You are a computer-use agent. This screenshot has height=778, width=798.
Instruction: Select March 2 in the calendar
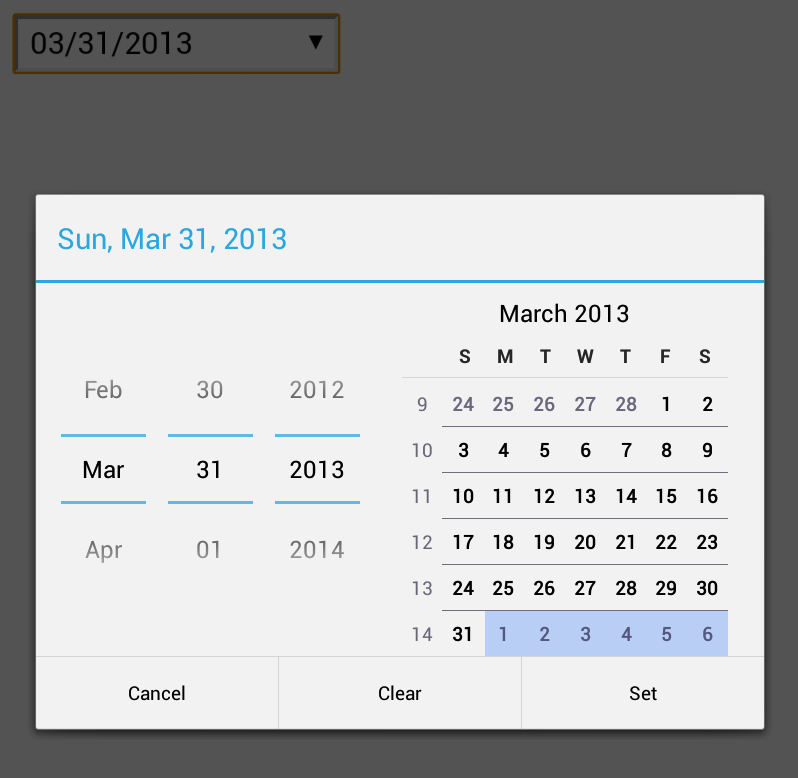click(x=707, y=404)
